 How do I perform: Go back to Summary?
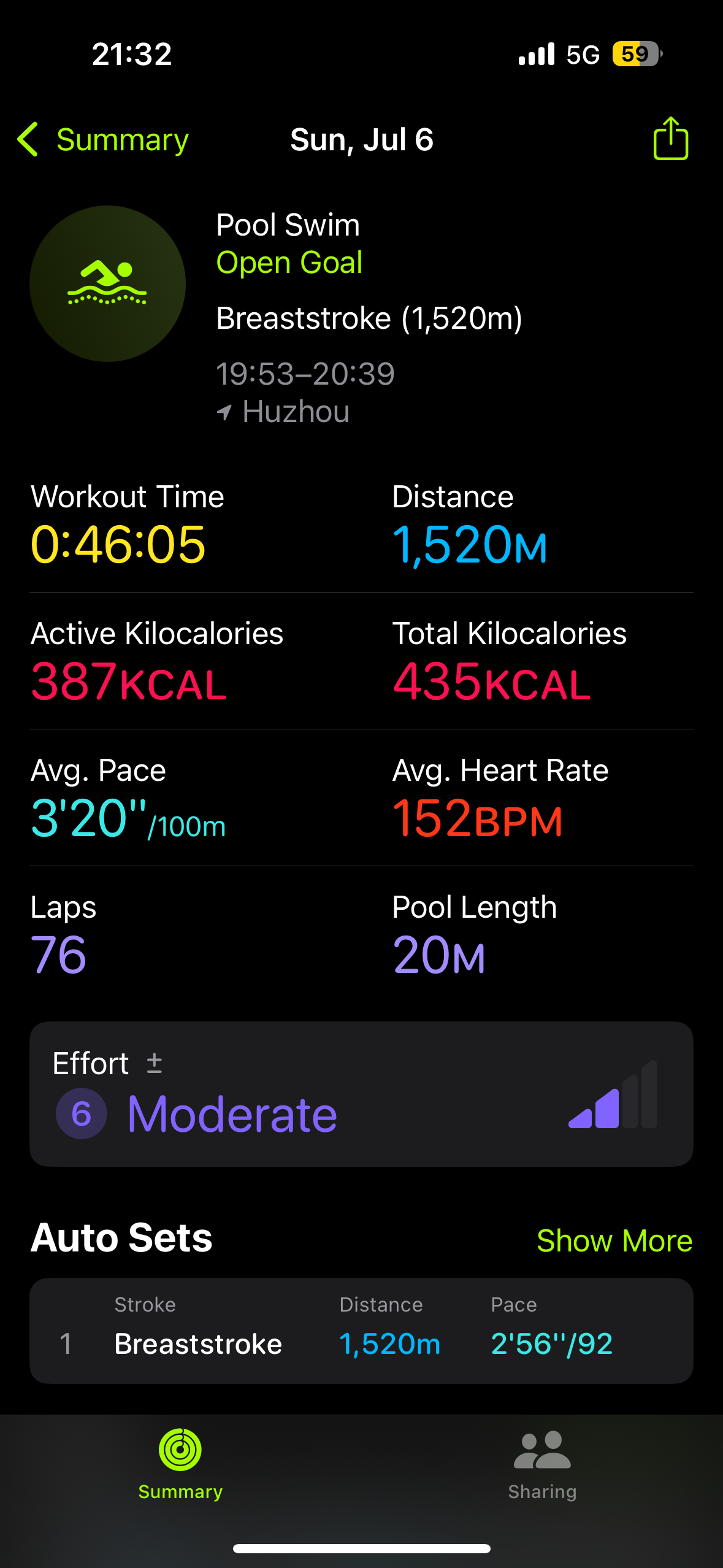pyautogui.click(x=103, y=140)
